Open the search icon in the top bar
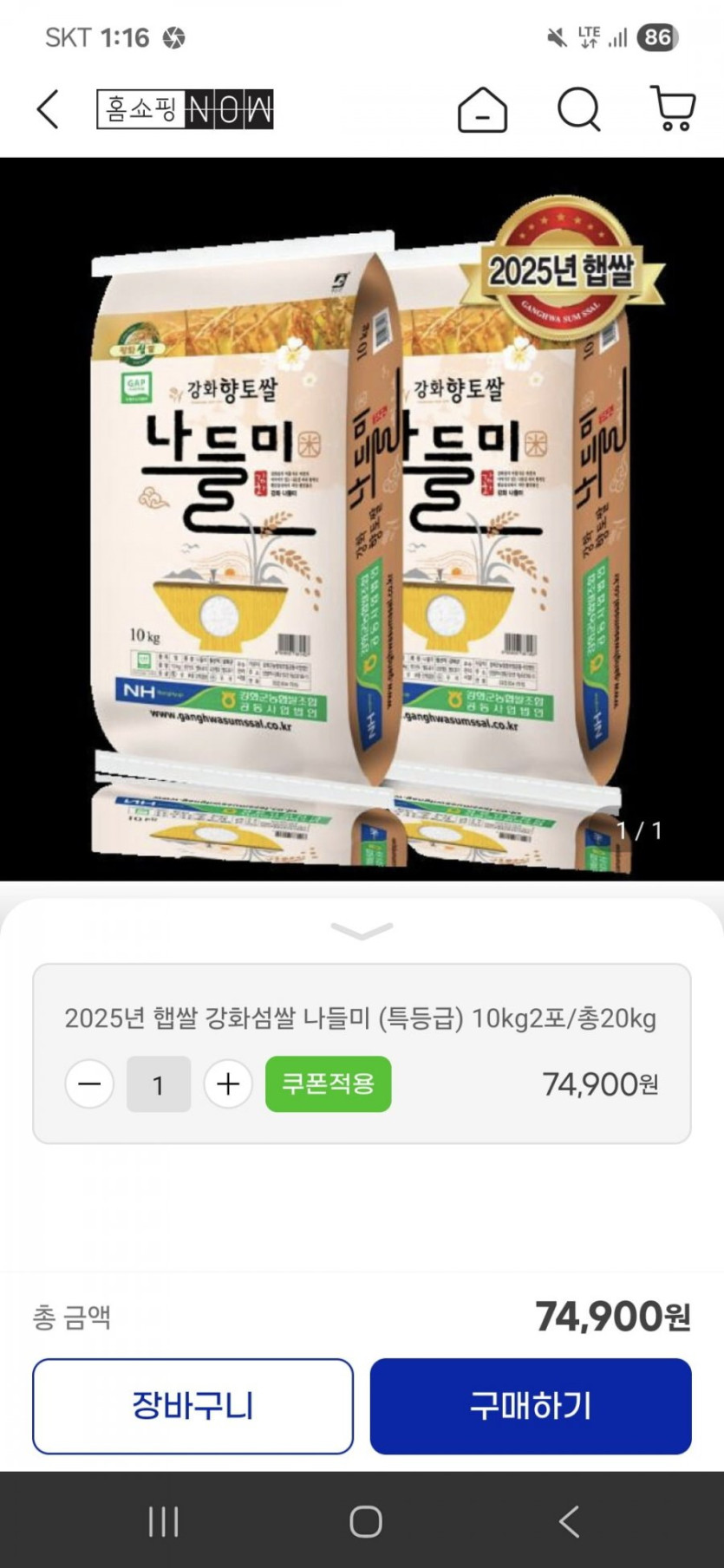 579,110
